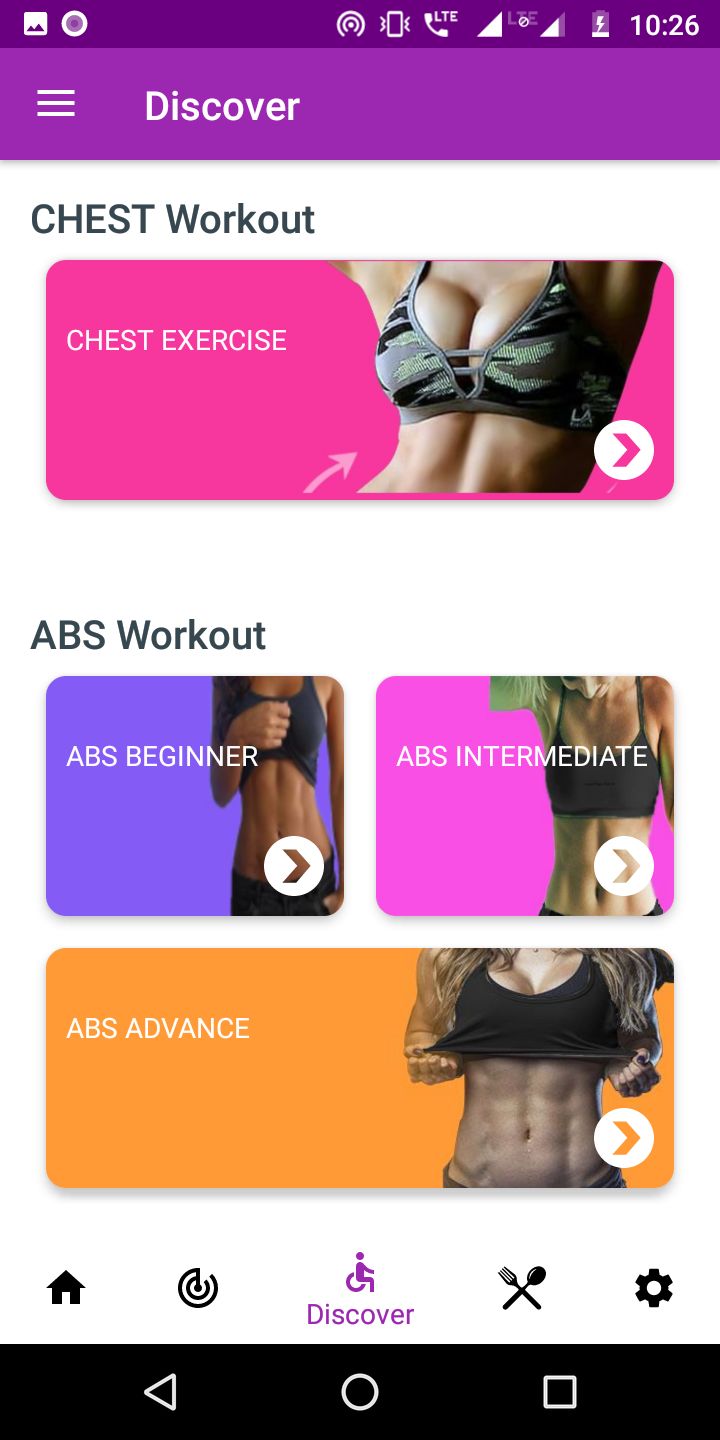Tap the system home button
Image resolution: width=720 pixels, height=1440 pixels.
pyautogui.click(x=360, y=1391)
